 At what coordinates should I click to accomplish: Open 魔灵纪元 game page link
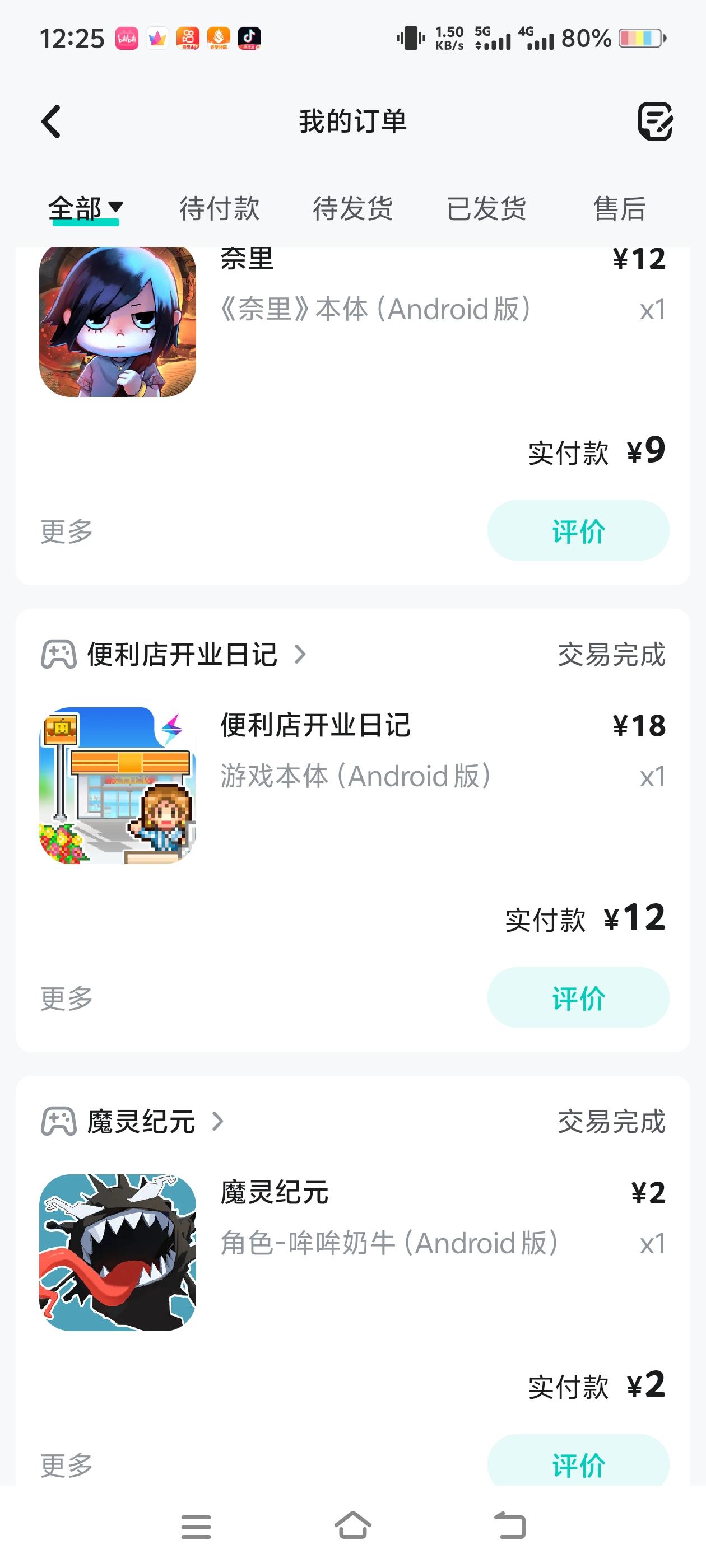(141, 1121)
